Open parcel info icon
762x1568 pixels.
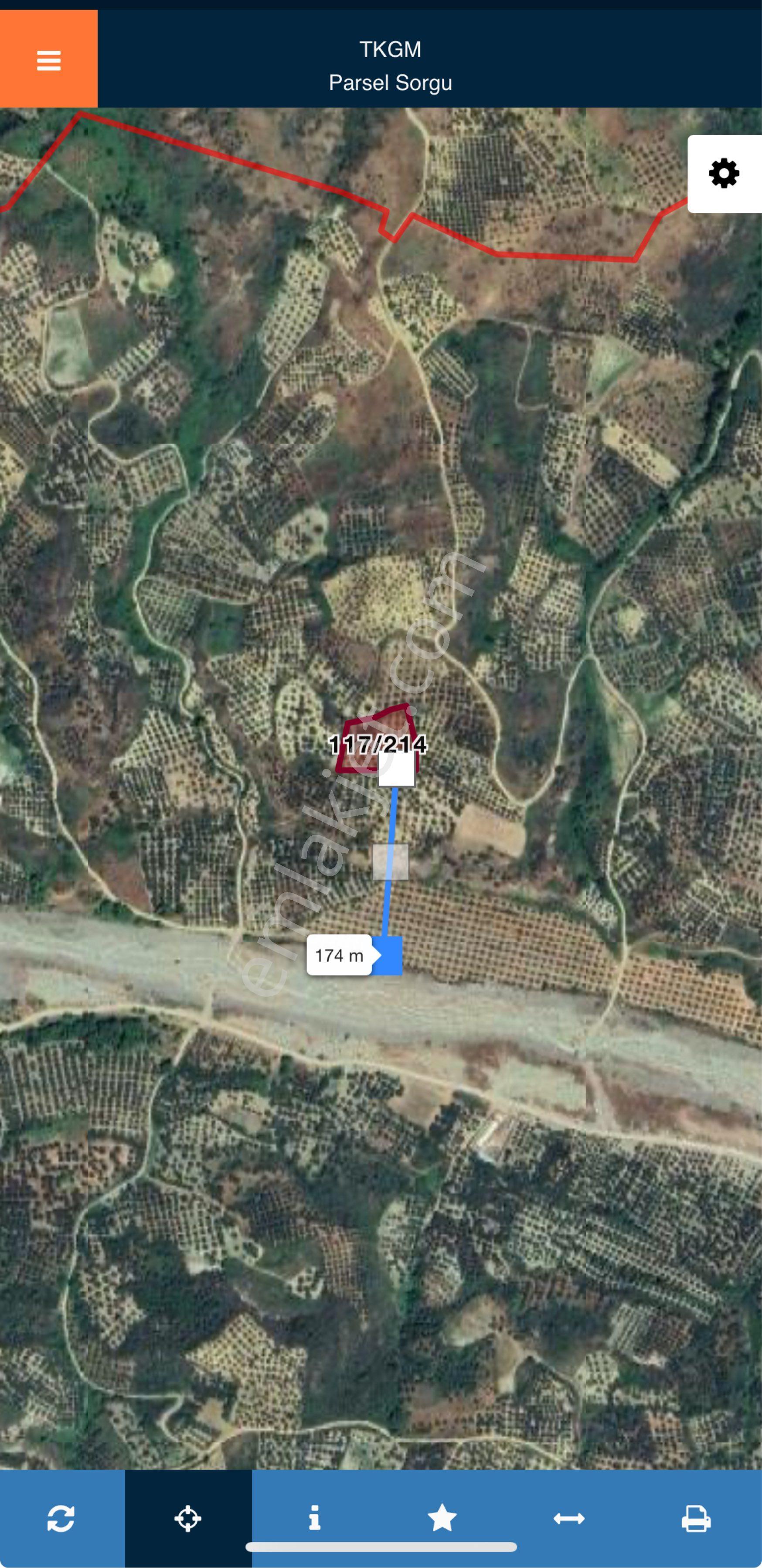click(x=314, y=1518)
